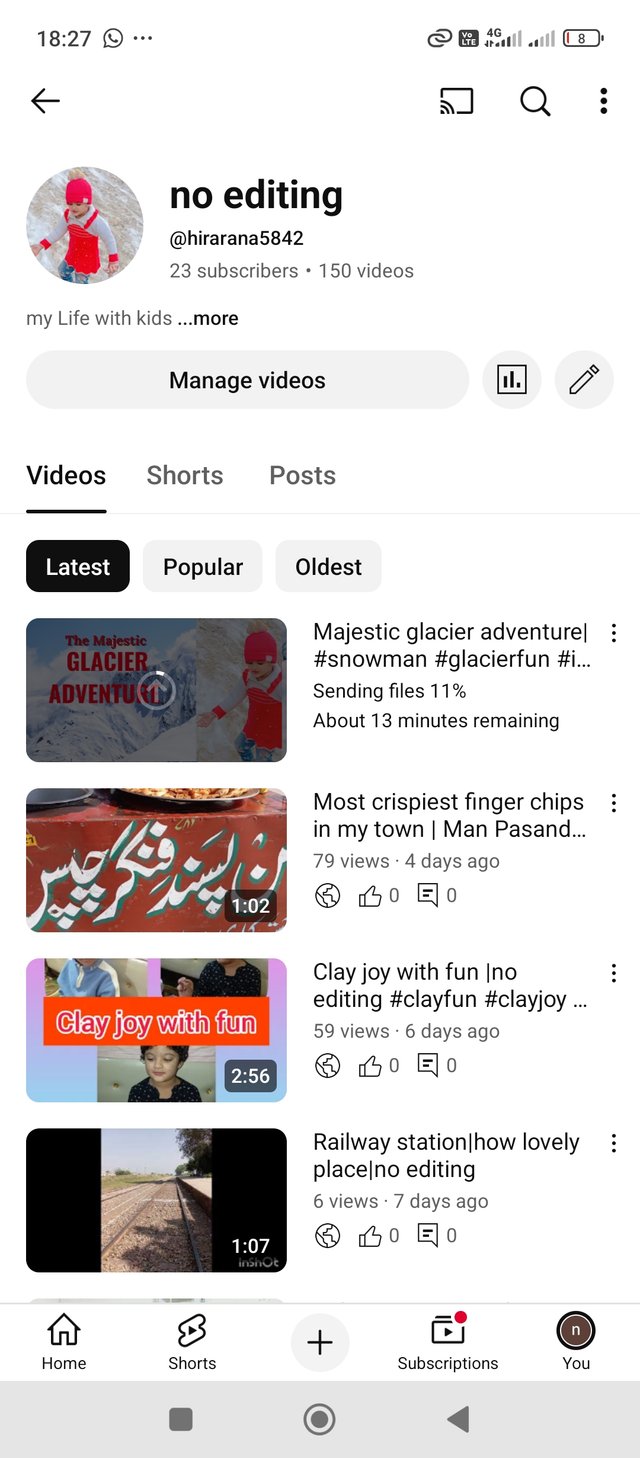Switch to the Shorts channel tab

point(185,475)
